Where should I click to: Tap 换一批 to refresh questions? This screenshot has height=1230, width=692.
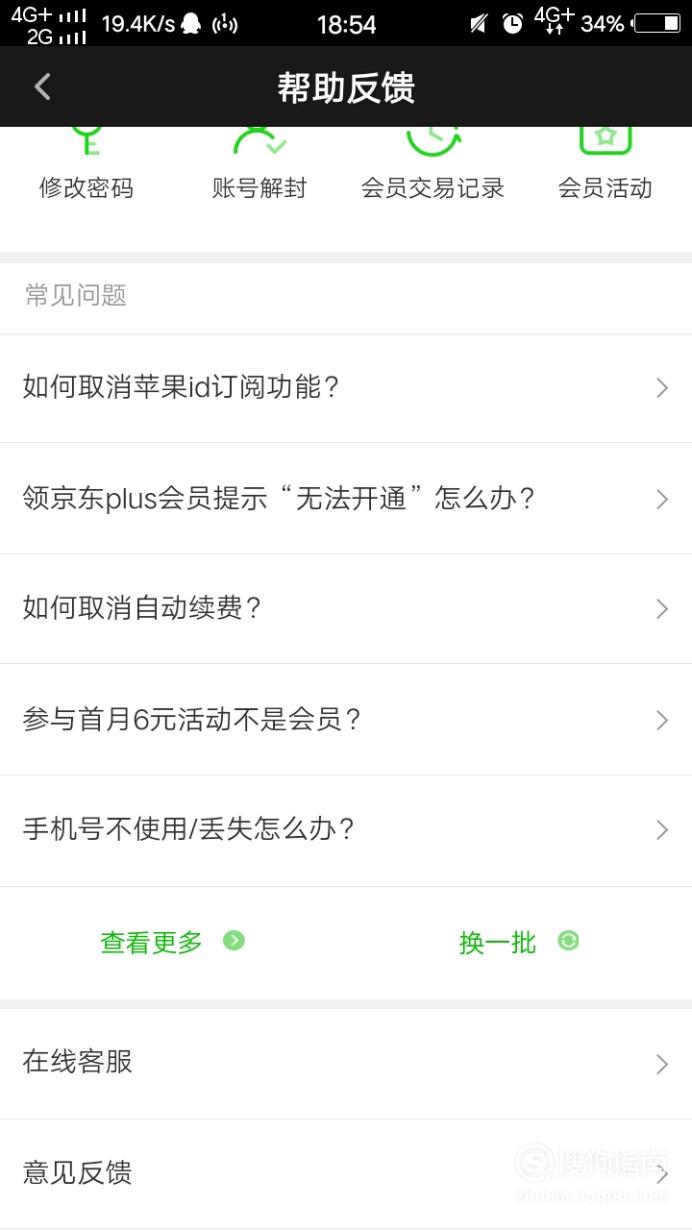point(519,942)
